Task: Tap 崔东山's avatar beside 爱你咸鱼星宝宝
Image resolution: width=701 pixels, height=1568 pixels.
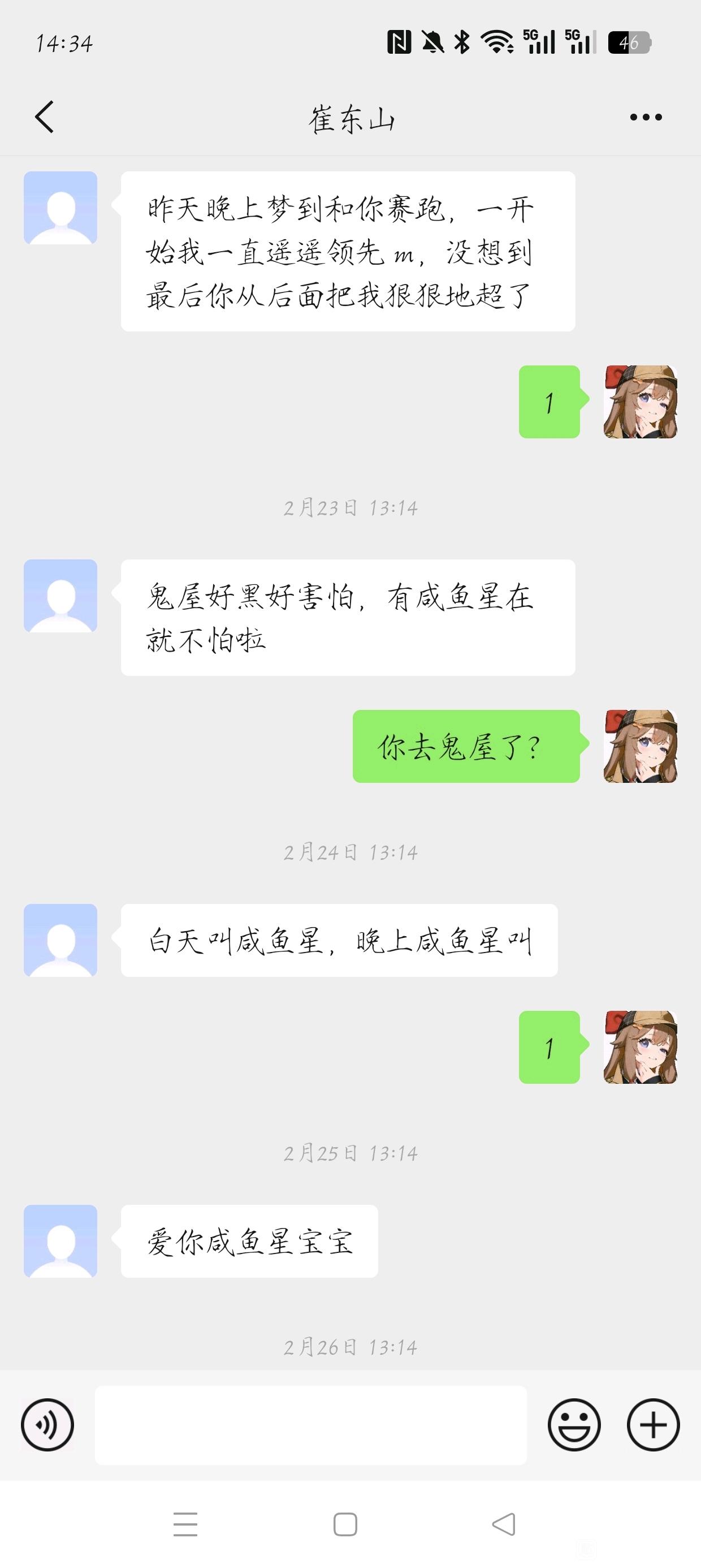Action: coord(60,1241)
